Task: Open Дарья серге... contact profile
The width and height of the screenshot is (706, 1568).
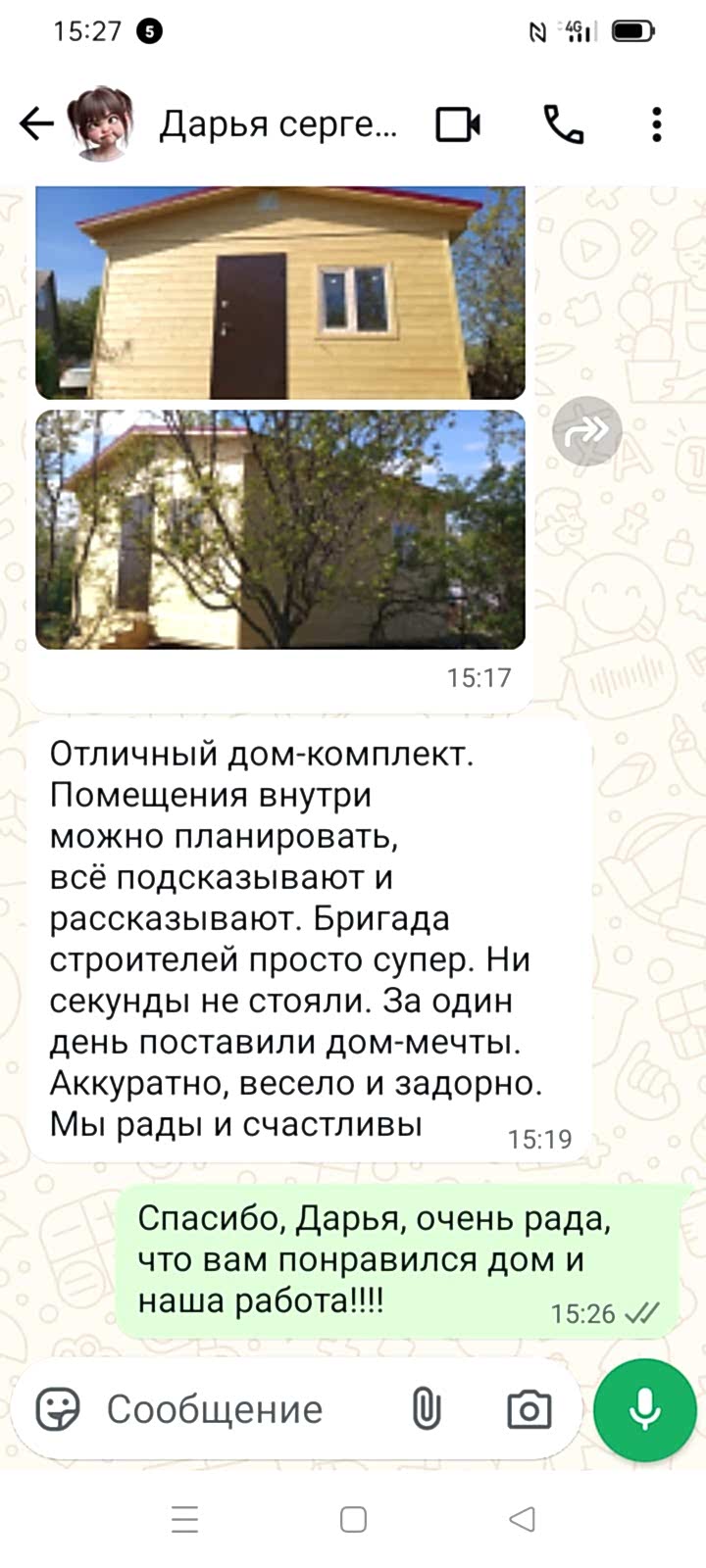Action: click(277, 124)
